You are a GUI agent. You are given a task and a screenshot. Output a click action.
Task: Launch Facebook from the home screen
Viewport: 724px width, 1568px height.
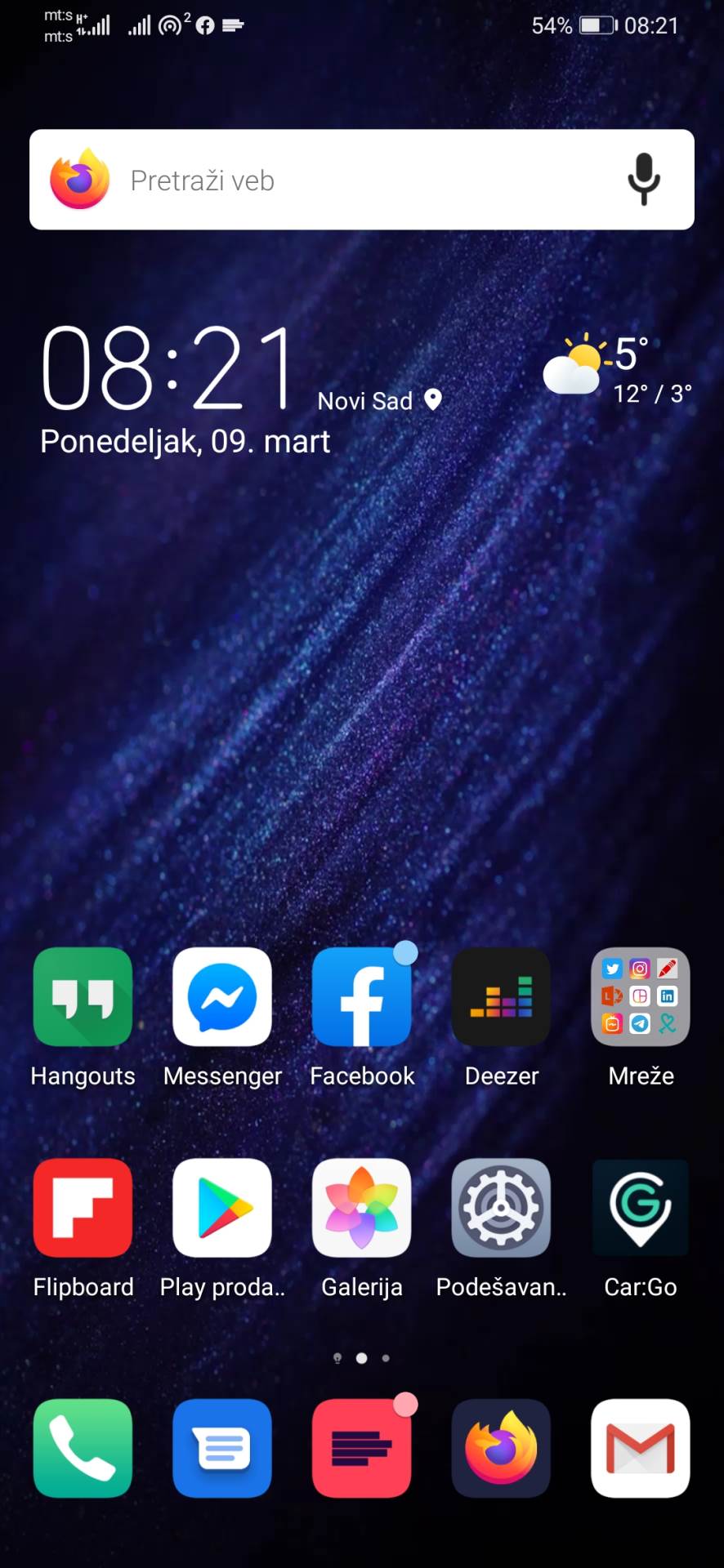[362, 997]
